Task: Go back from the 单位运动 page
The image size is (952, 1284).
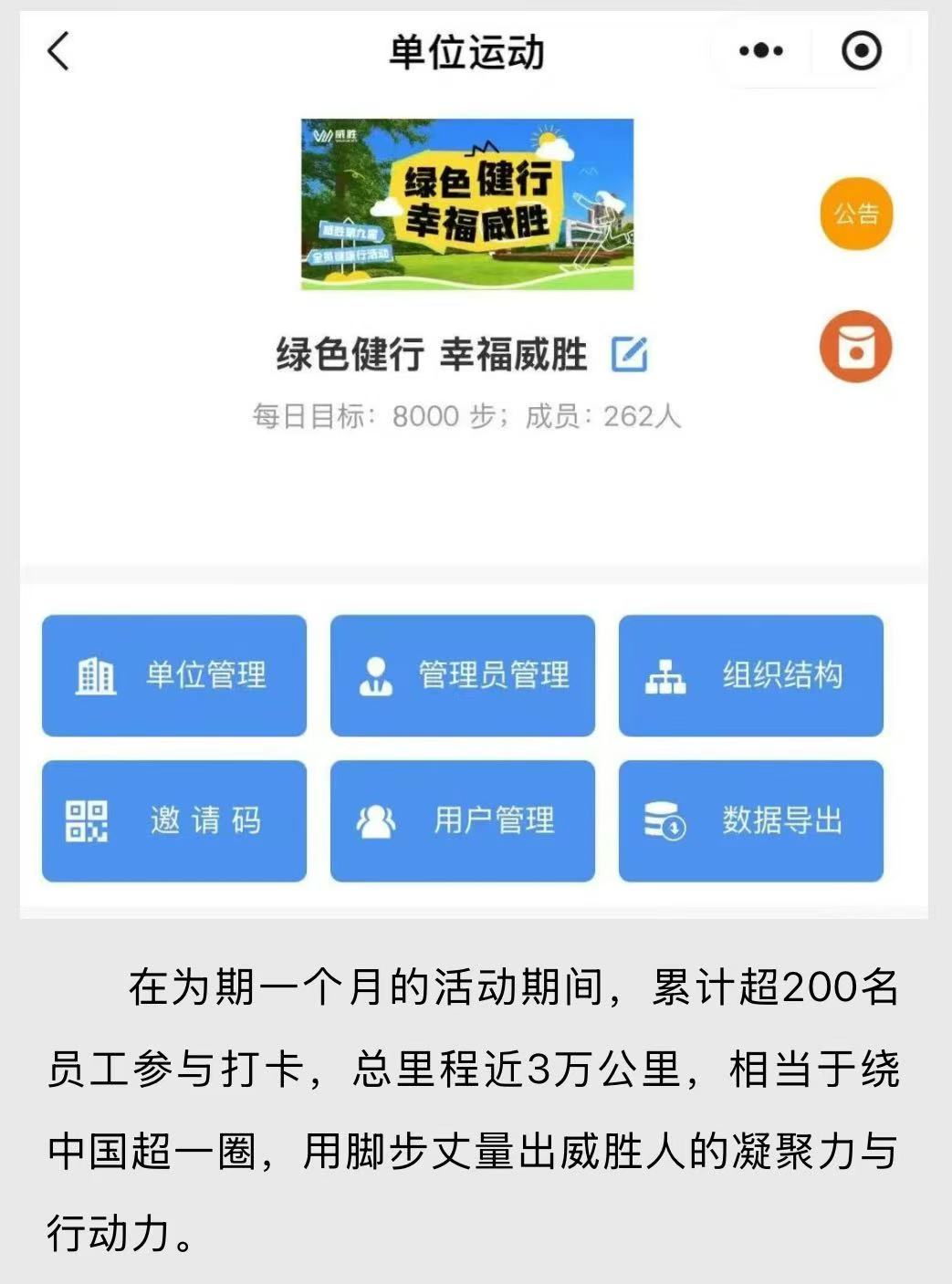Action: [x=58, y=51]
